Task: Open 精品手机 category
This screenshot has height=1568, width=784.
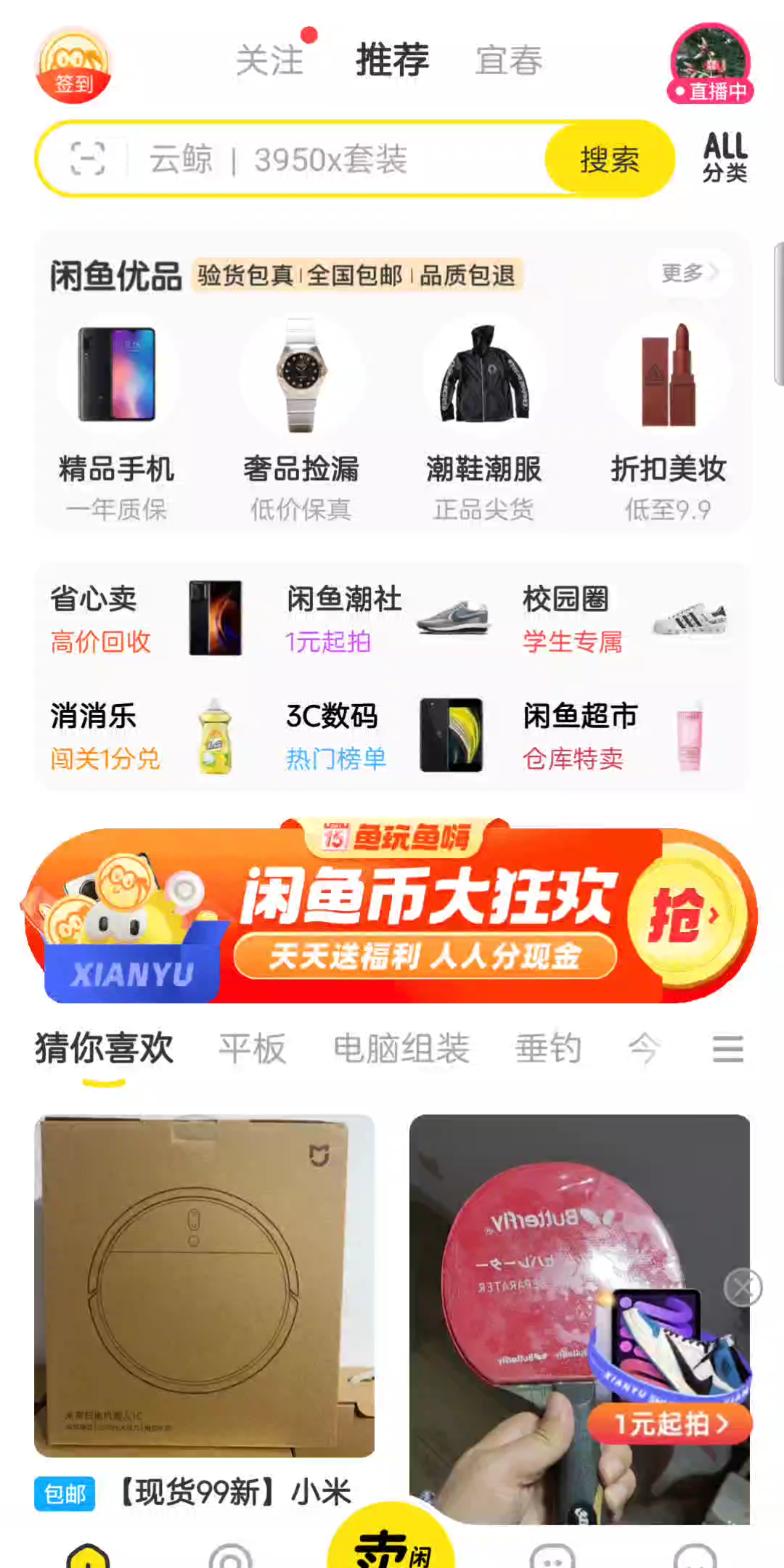Action: click(x=117, y=417)
